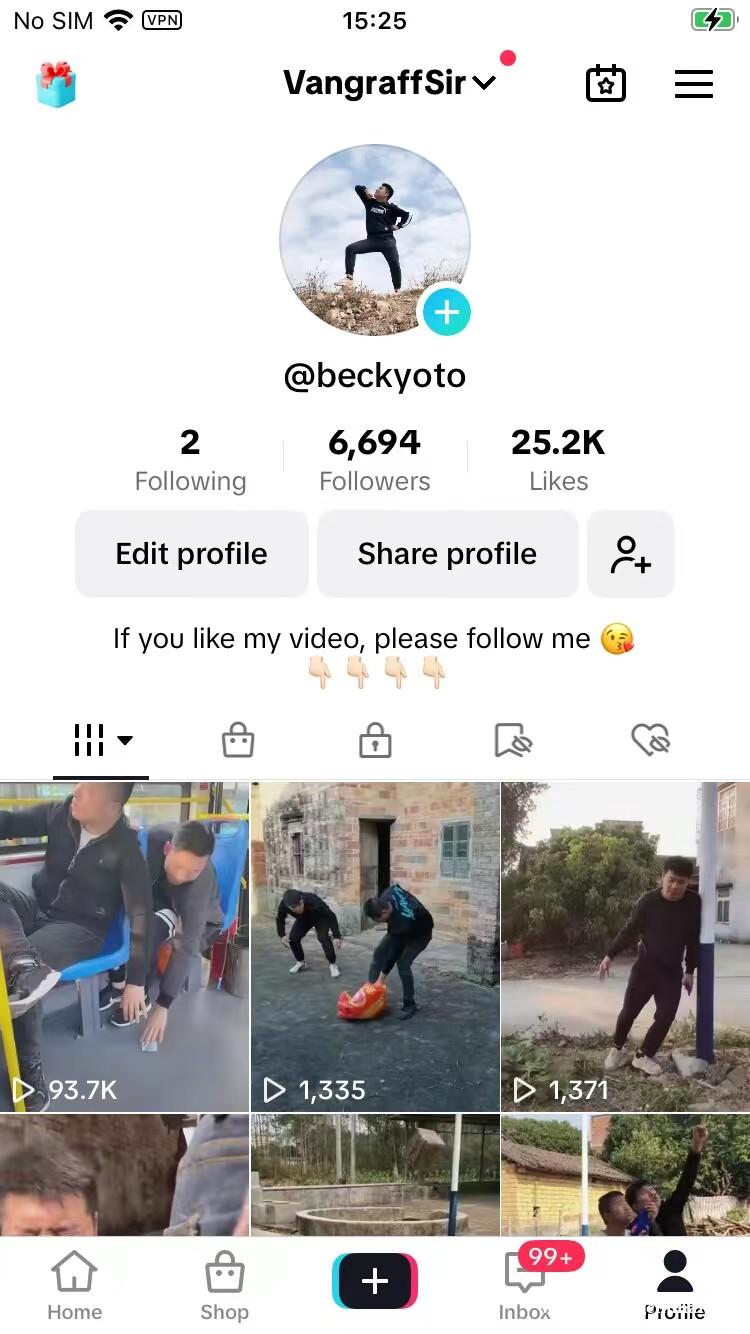Image resolution: width=750 pixels, height=1334 pixels.
Task: Switch to the hidden favorites bookmark tab
Action: (x=513, y=741)
